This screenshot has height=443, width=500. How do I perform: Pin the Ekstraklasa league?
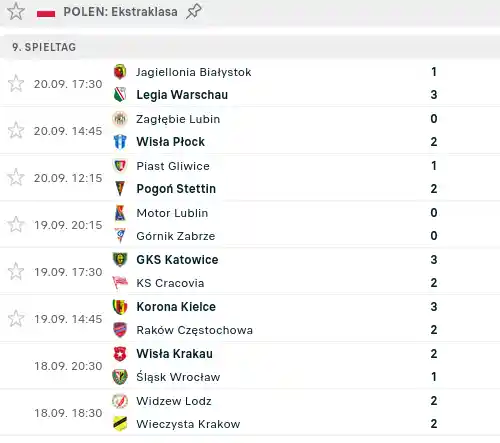194,11
